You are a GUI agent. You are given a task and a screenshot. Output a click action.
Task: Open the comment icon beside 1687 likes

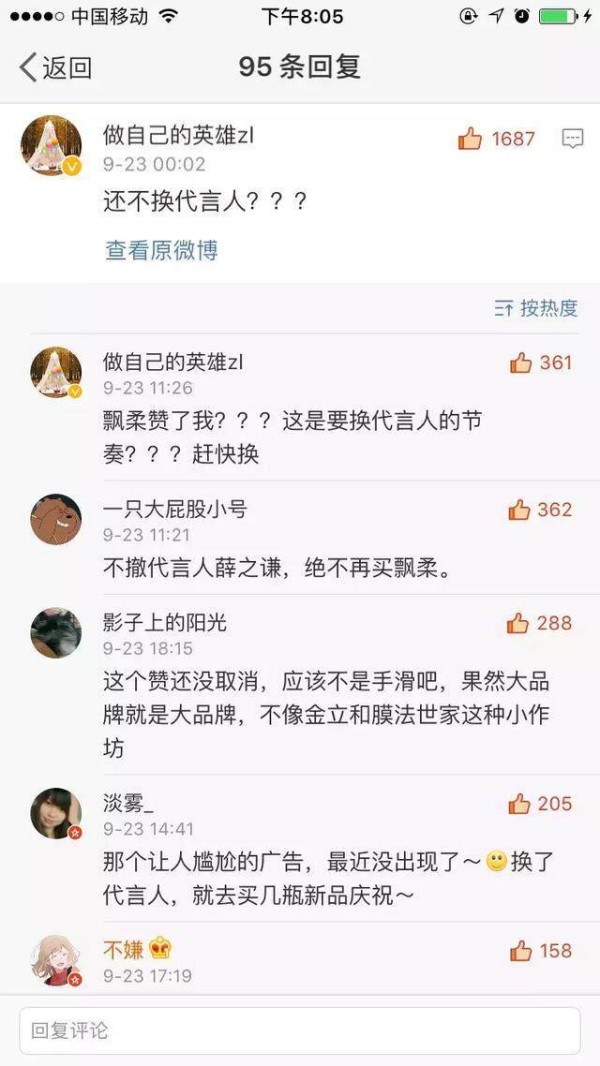tap(573, 139)
